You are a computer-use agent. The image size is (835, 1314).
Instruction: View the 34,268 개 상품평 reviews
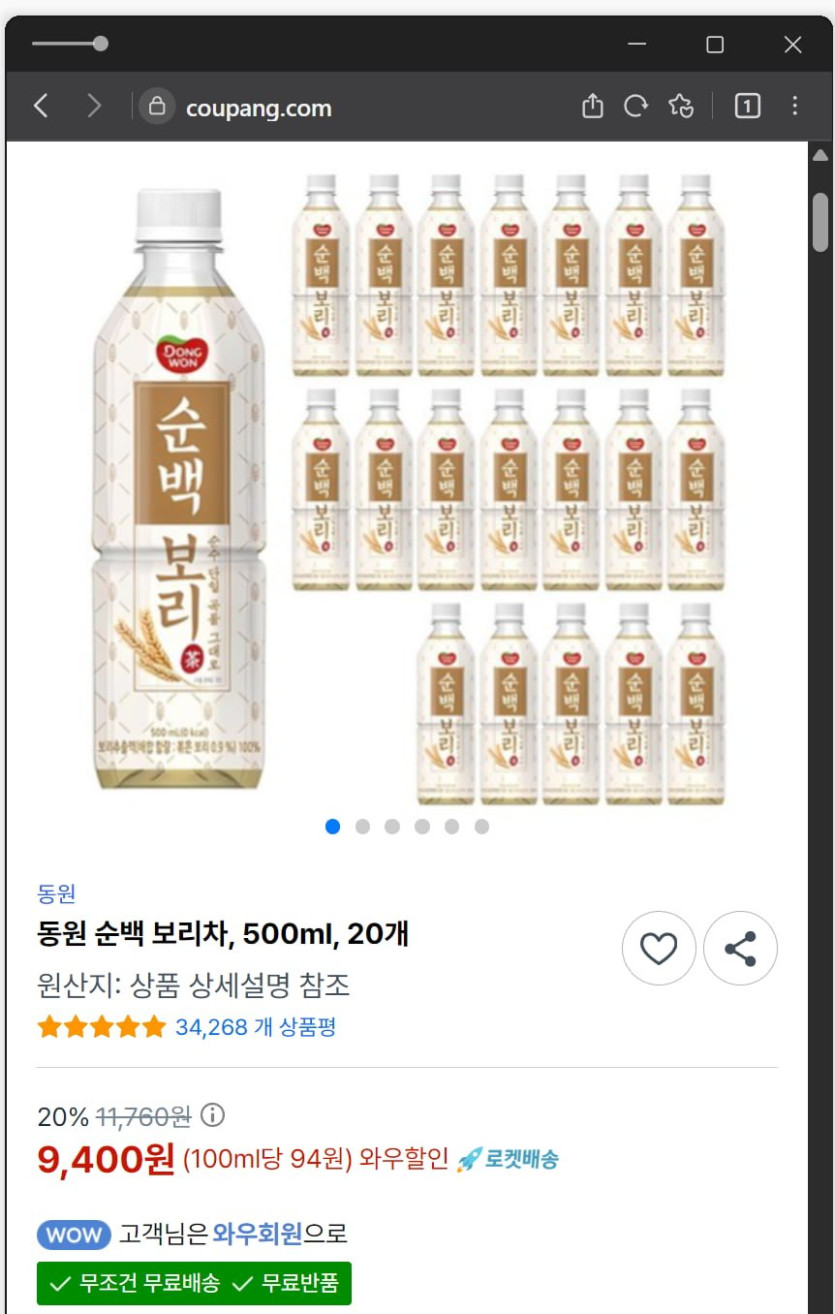pyautogui.click(x=255, y=1027)
